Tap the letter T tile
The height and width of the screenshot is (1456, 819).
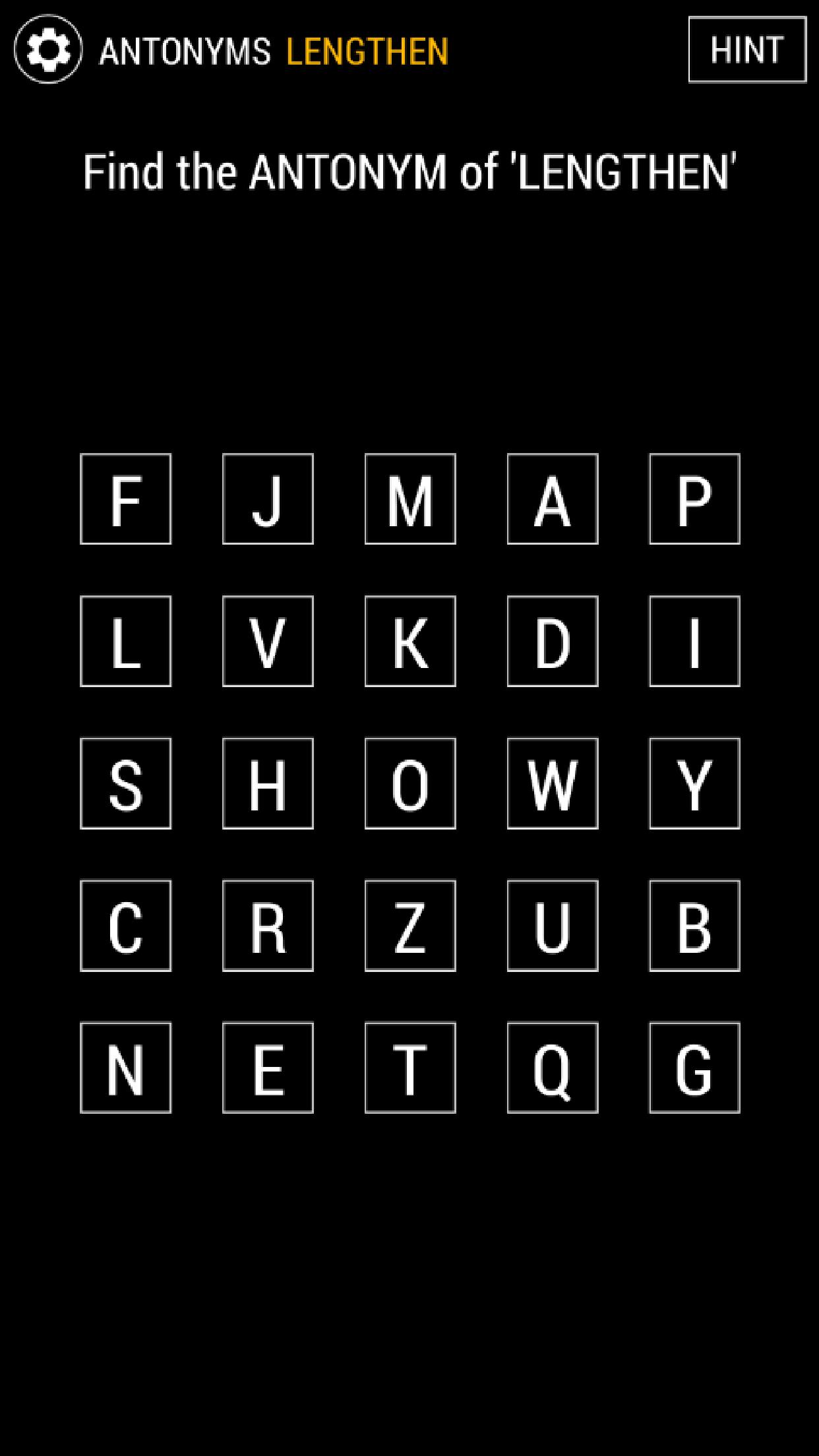click(410, 1068)
